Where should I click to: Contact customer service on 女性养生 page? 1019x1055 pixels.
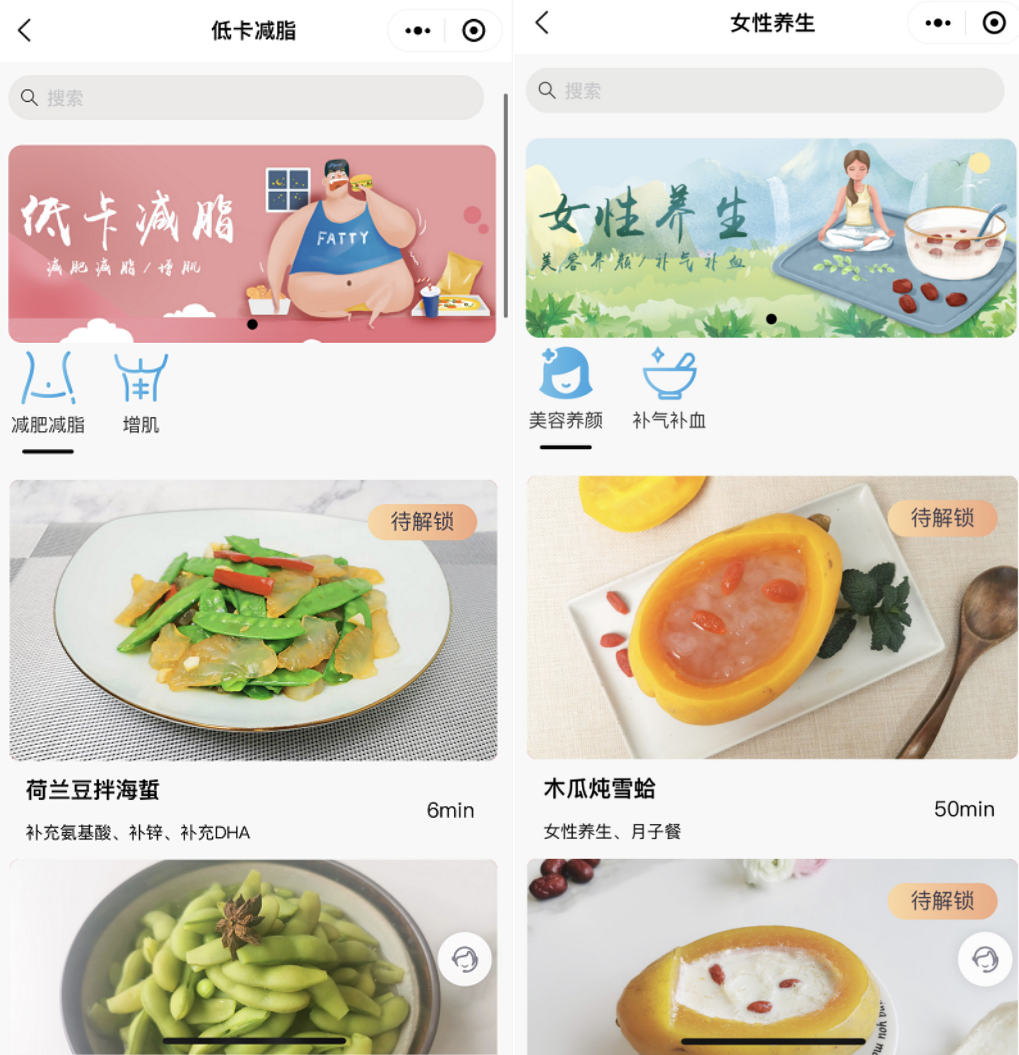(x=985, y=960)
